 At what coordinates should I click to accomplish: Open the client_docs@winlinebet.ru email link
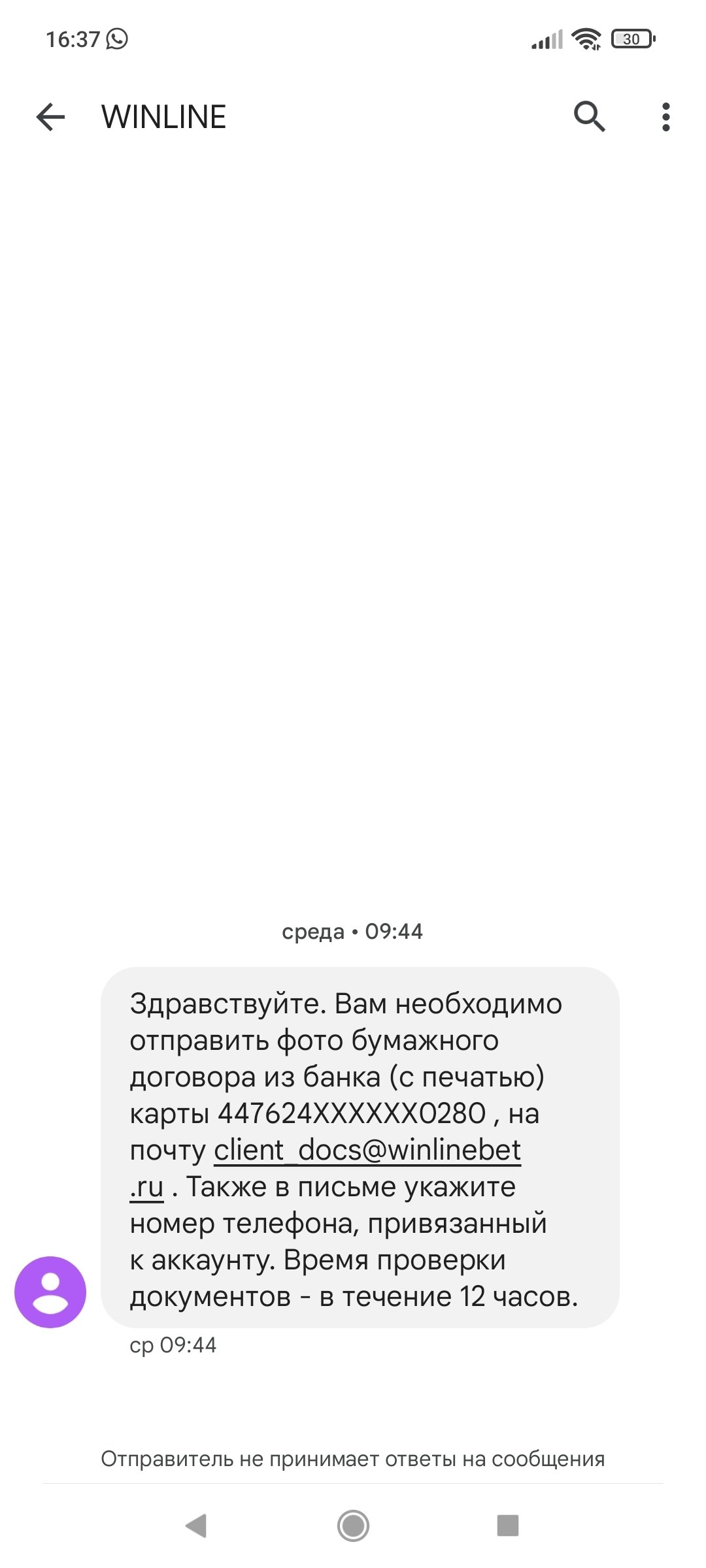pos(367,1151)
